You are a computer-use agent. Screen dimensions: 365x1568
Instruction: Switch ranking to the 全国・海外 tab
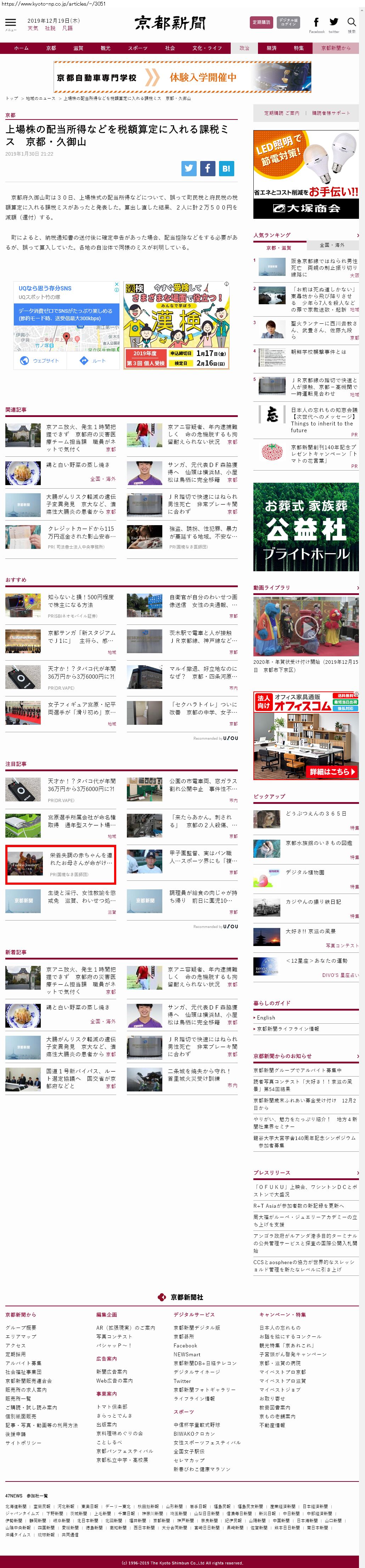tap(332, 245)
